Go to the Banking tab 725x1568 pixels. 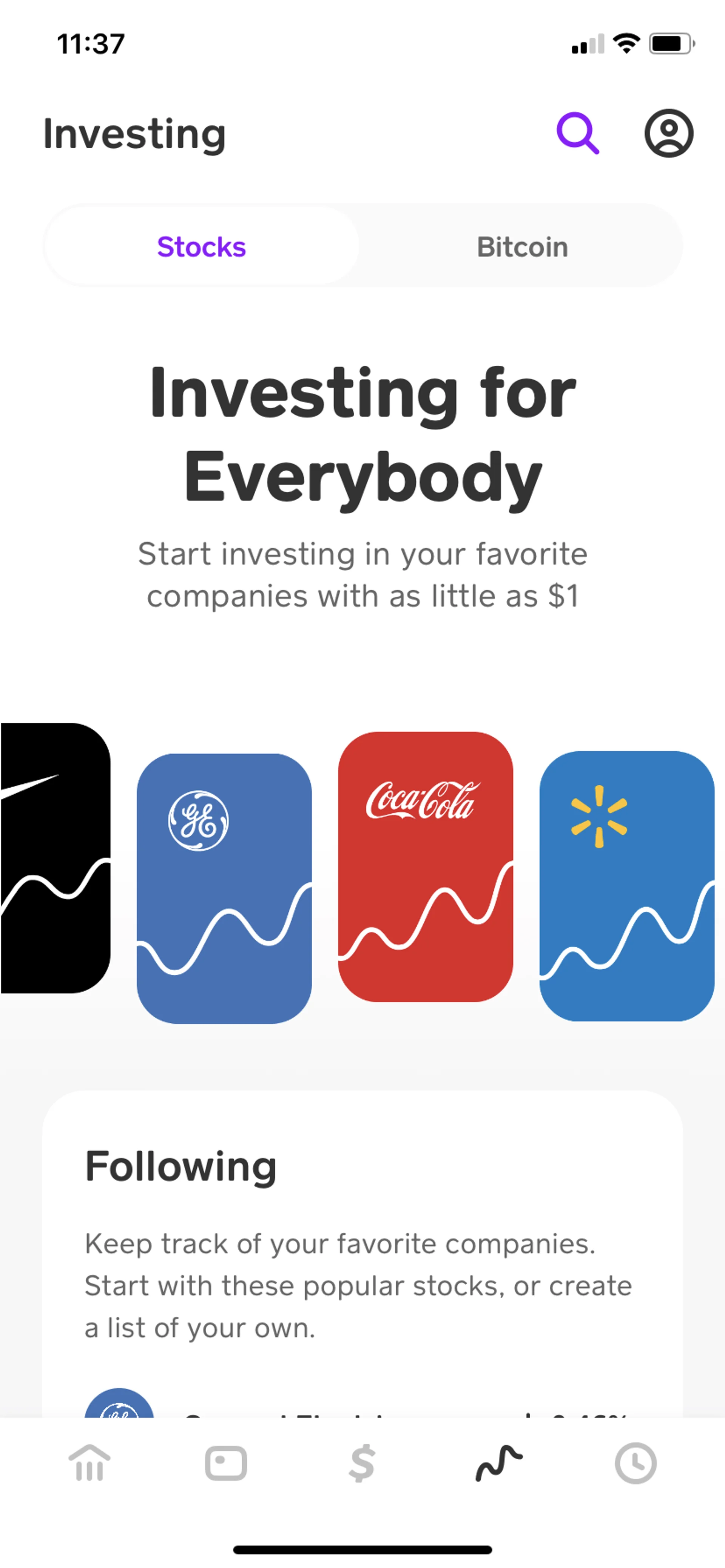[x=89, y=1463]
